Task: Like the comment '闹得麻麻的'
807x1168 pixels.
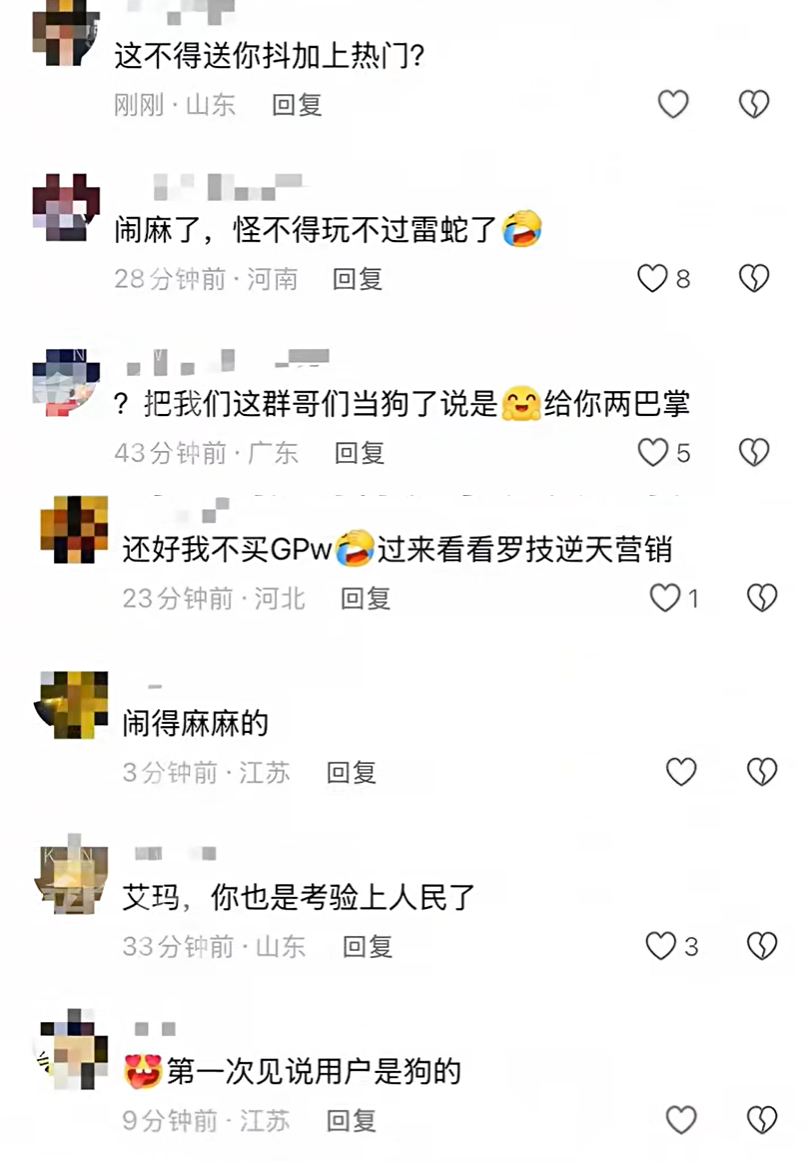Action: (x=681, y=771)
